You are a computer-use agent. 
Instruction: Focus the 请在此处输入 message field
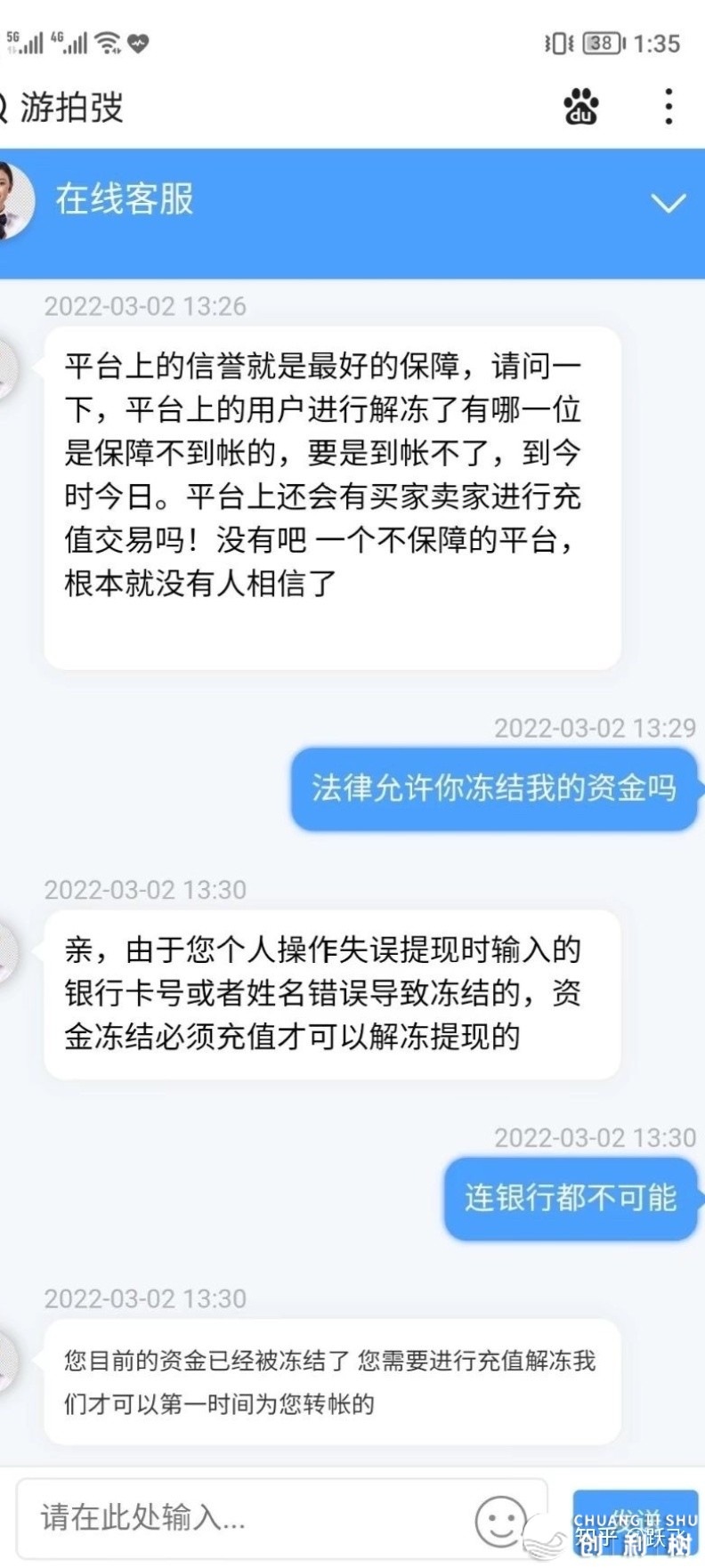coord(249,1516)
